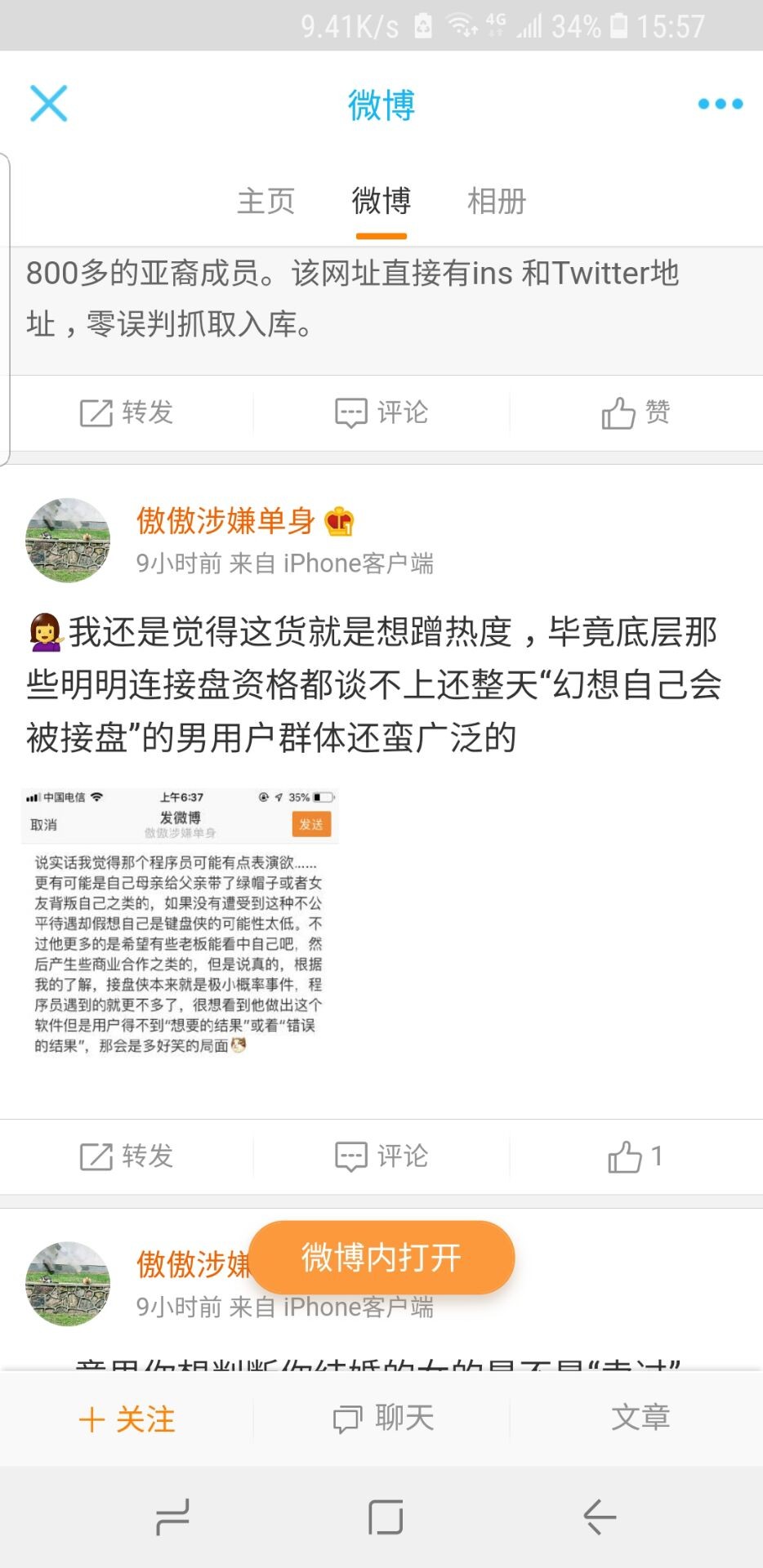Comment on the post about 800多的亚裔成员
This screenshot has width=763, height=1568.
tap(381, 412)
